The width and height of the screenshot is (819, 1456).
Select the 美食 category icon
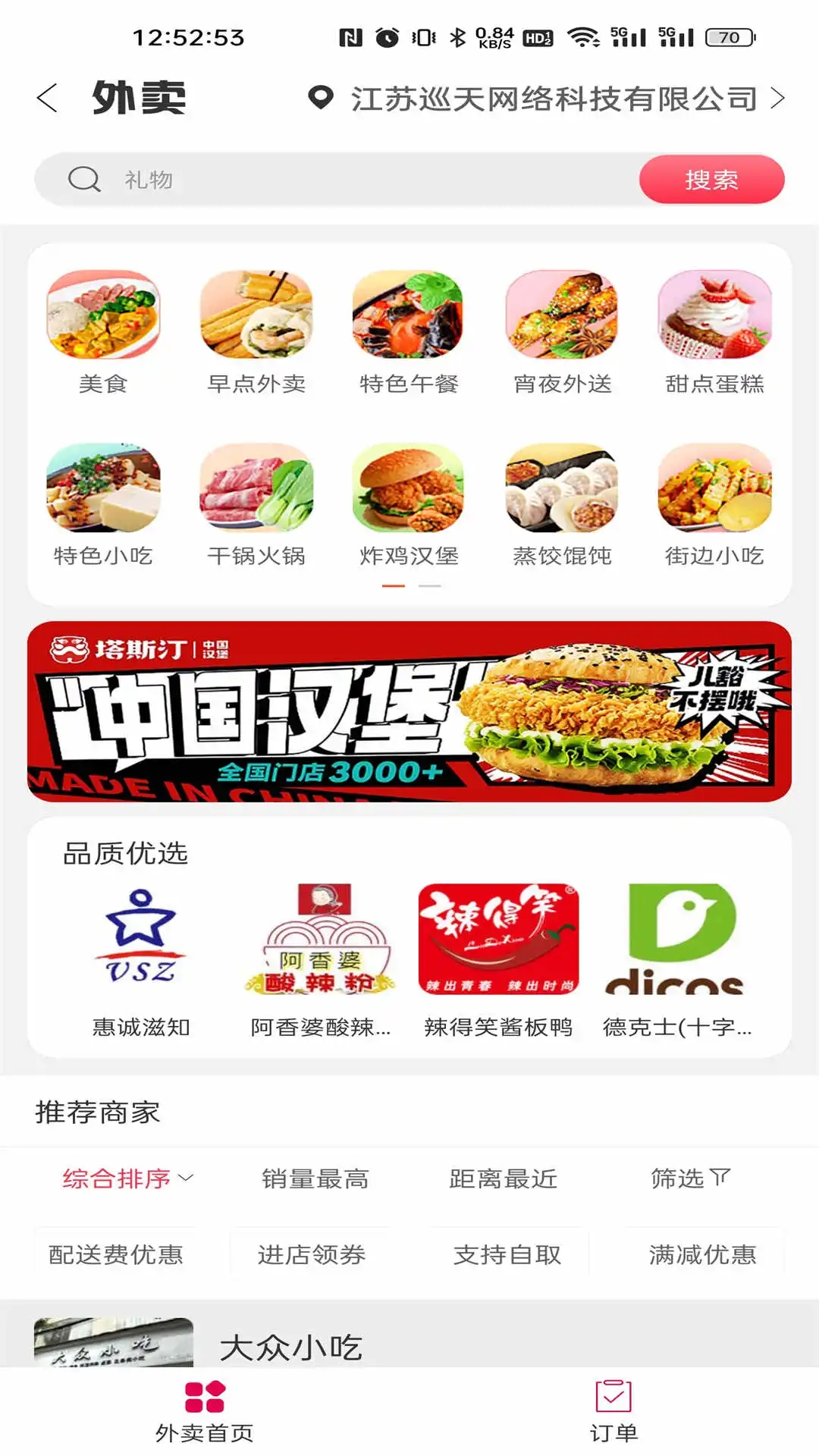104,318
